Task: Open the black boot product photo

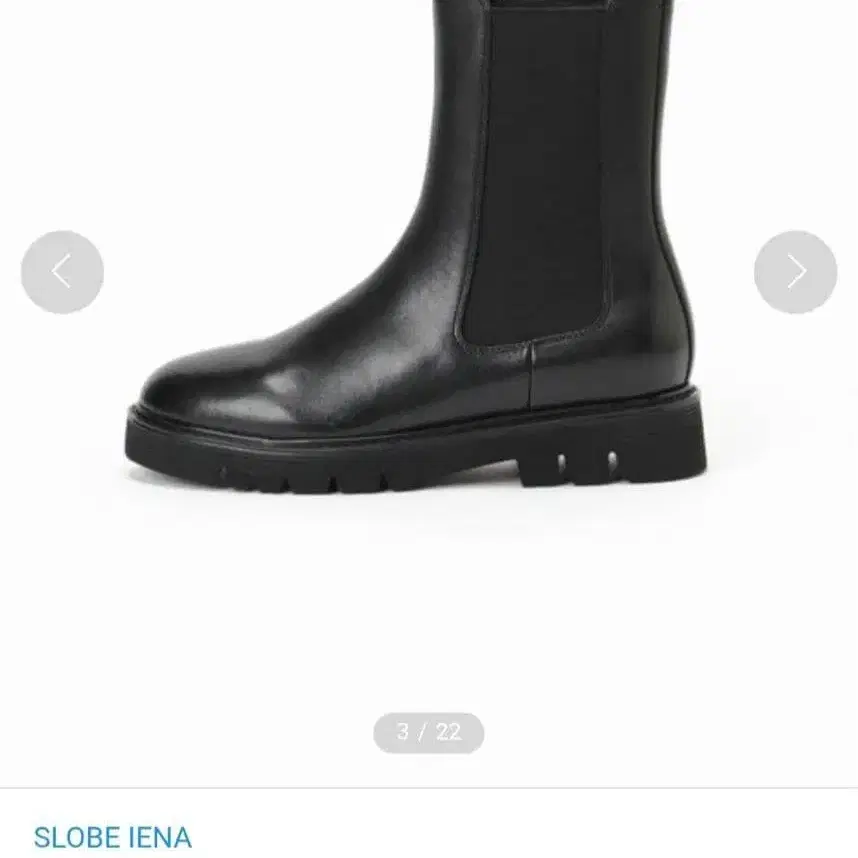Action: [420, 300]
